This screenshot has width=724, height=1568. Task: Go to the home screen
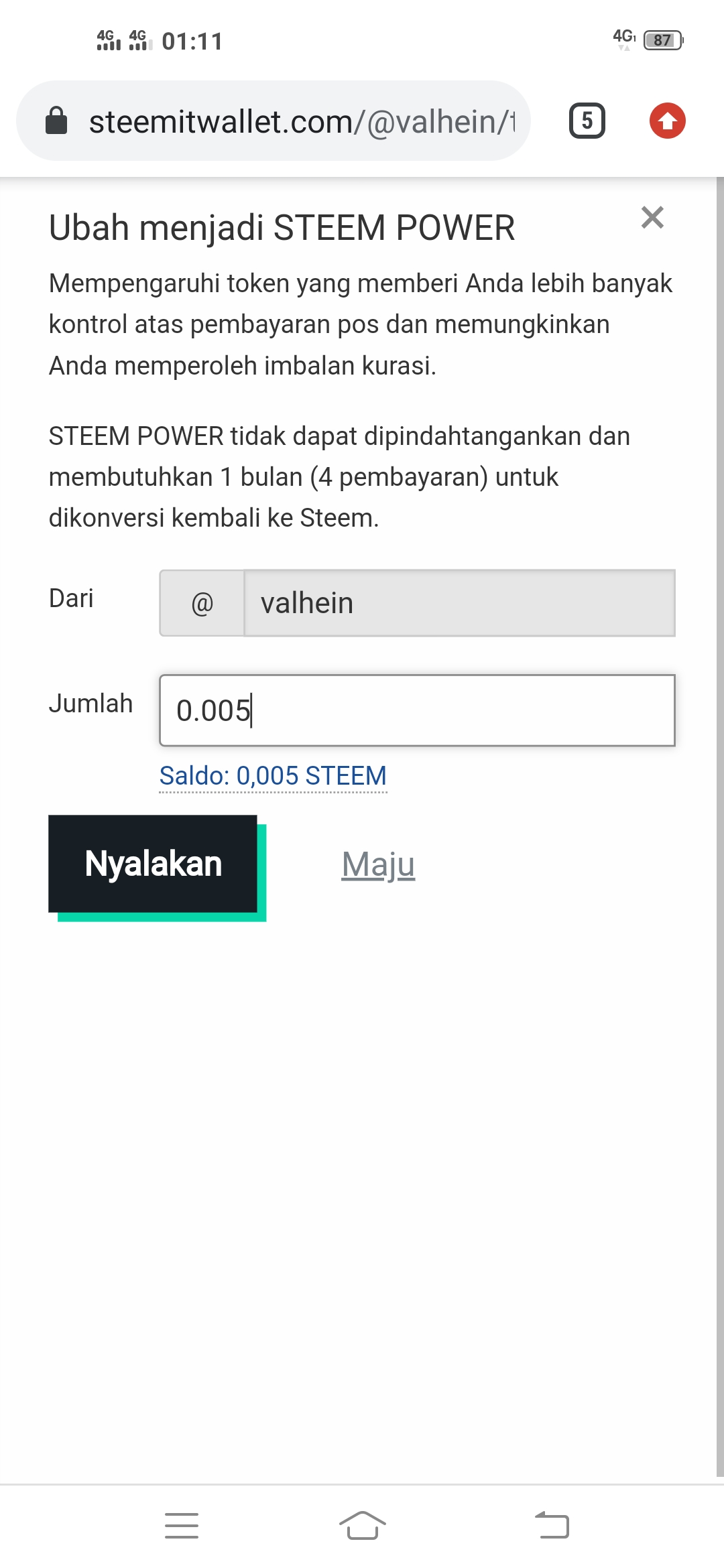point(362,1526)
